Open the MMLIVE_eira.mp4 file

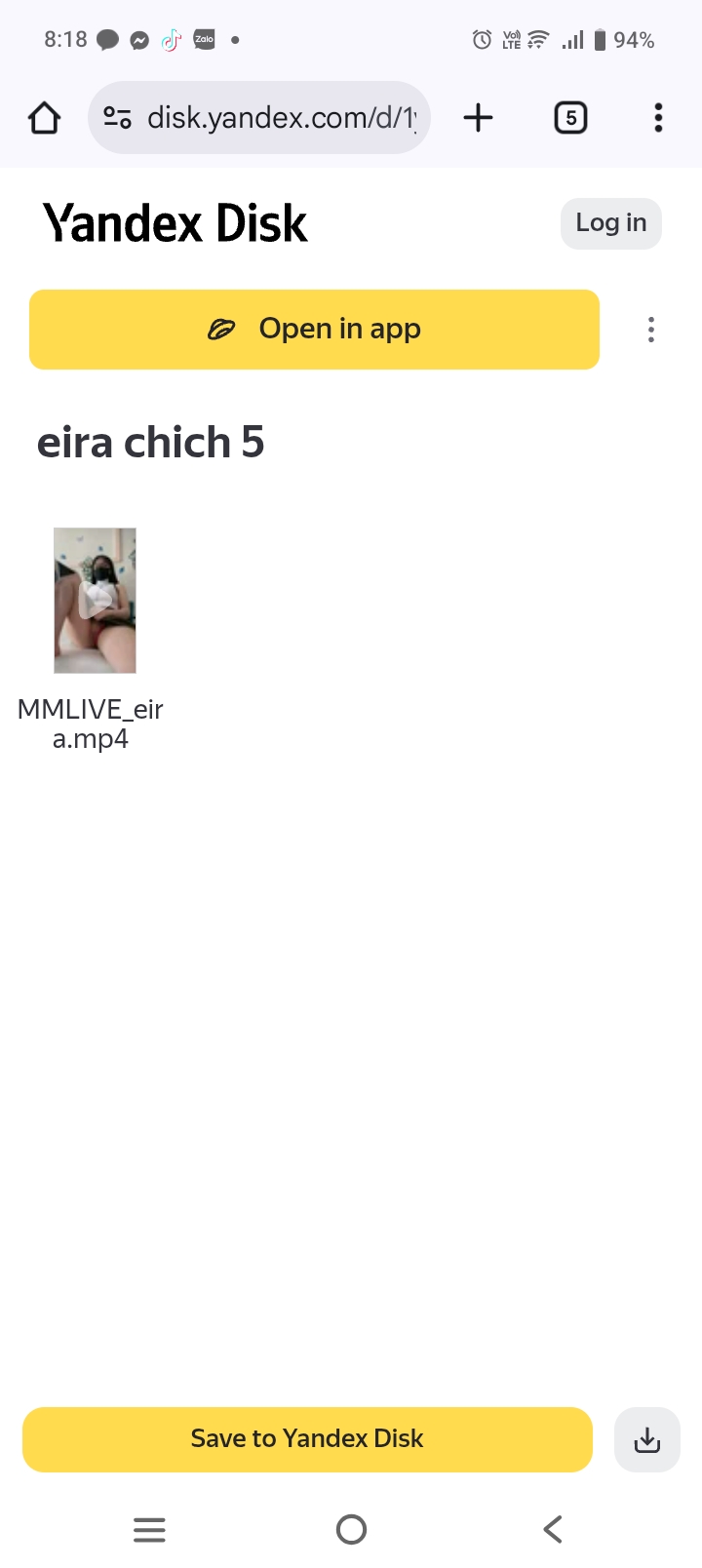[95, 601]
